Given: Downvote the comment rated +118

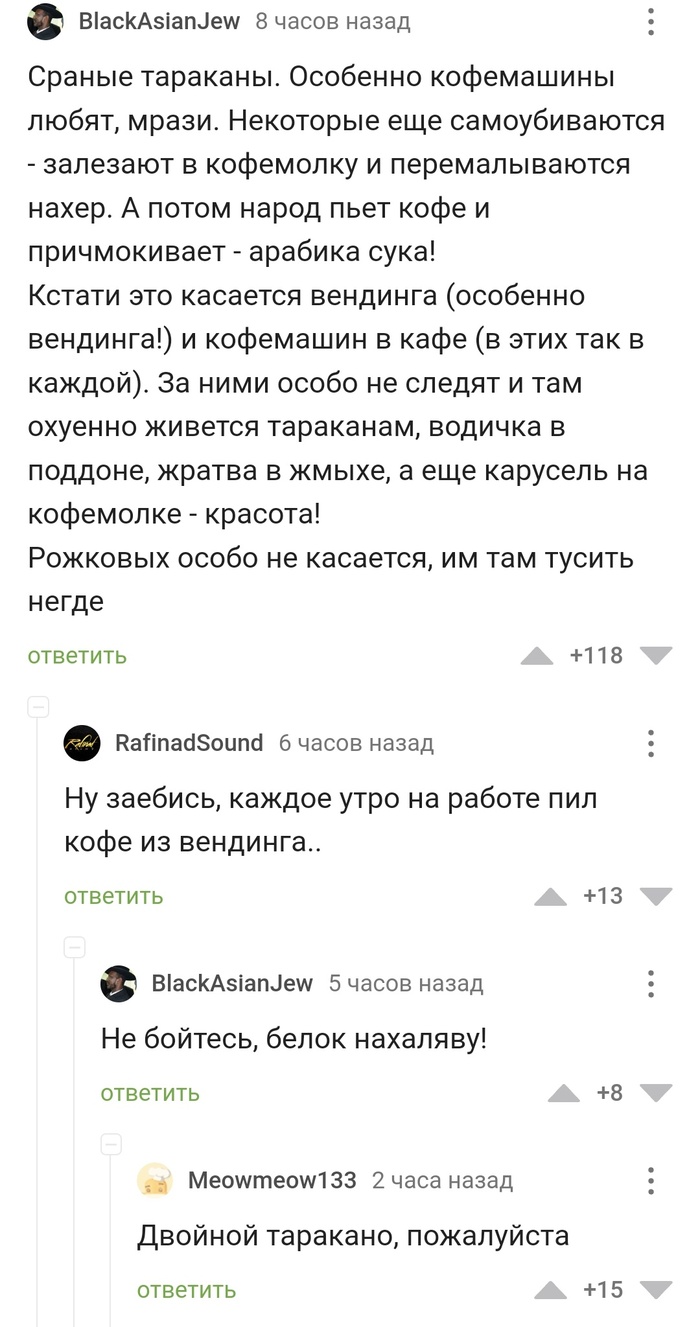Looking at the screenshot, I should [x=656, y=656].
